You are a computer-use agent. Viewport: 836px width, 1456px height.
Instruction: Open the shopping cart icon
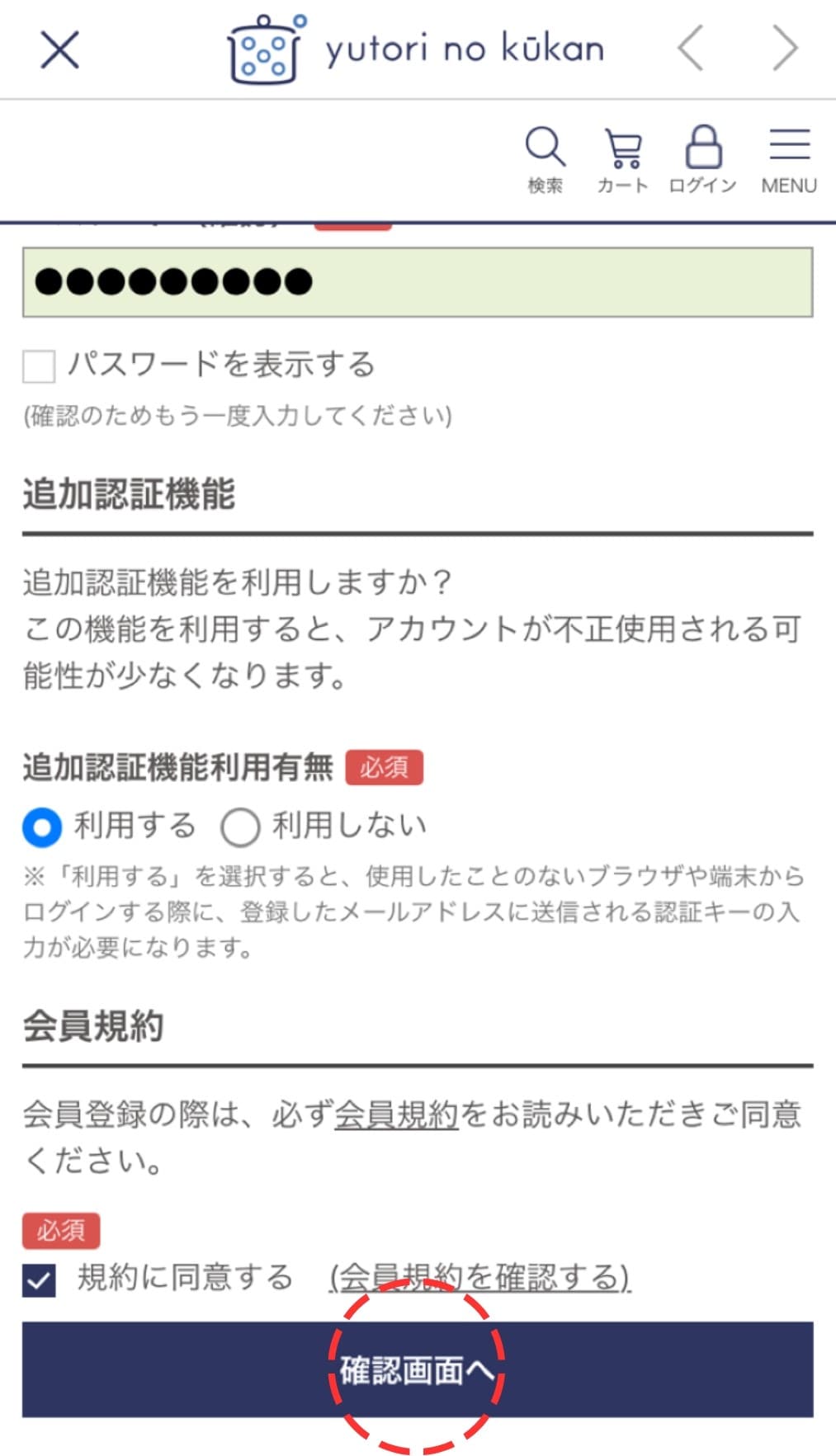click(x=623, y=147)
